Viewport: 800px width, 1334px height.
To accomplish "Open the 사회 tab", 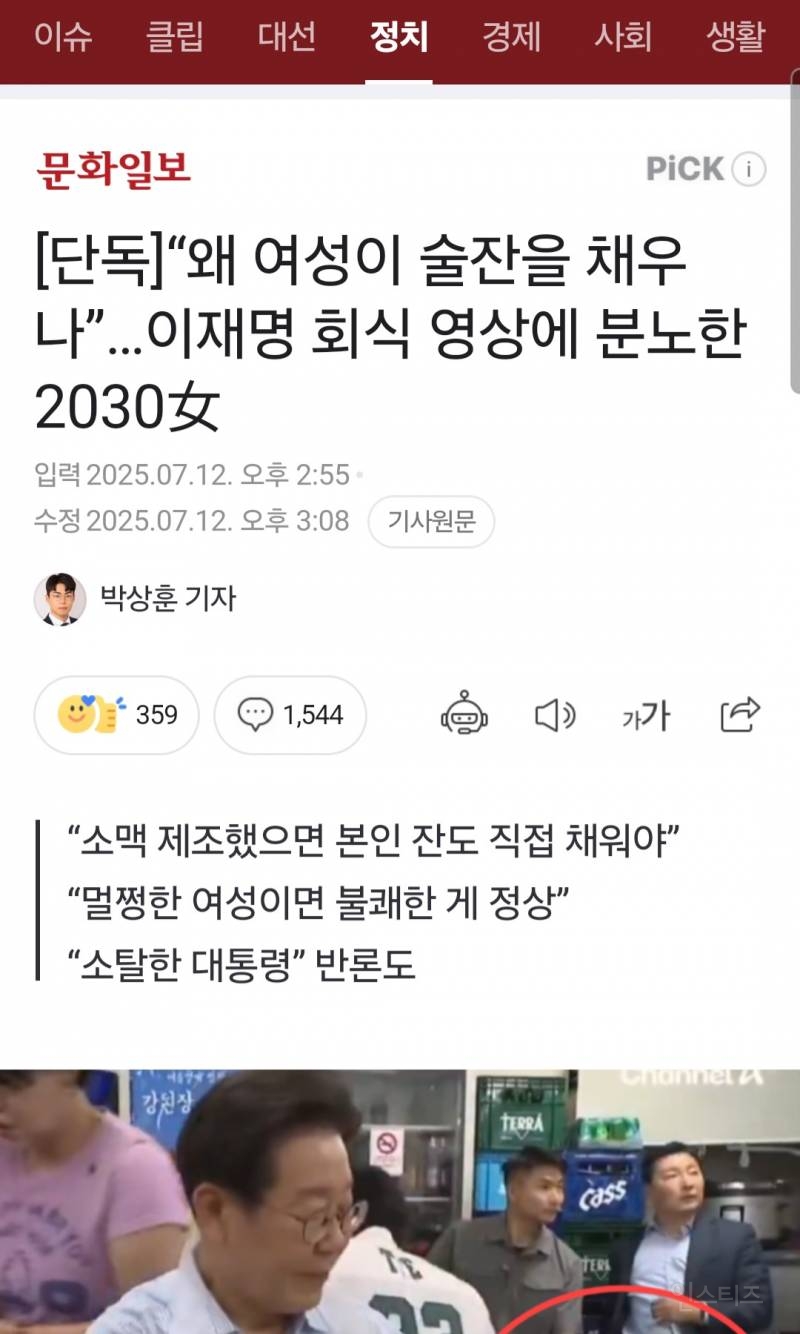I will click(623, 38).
